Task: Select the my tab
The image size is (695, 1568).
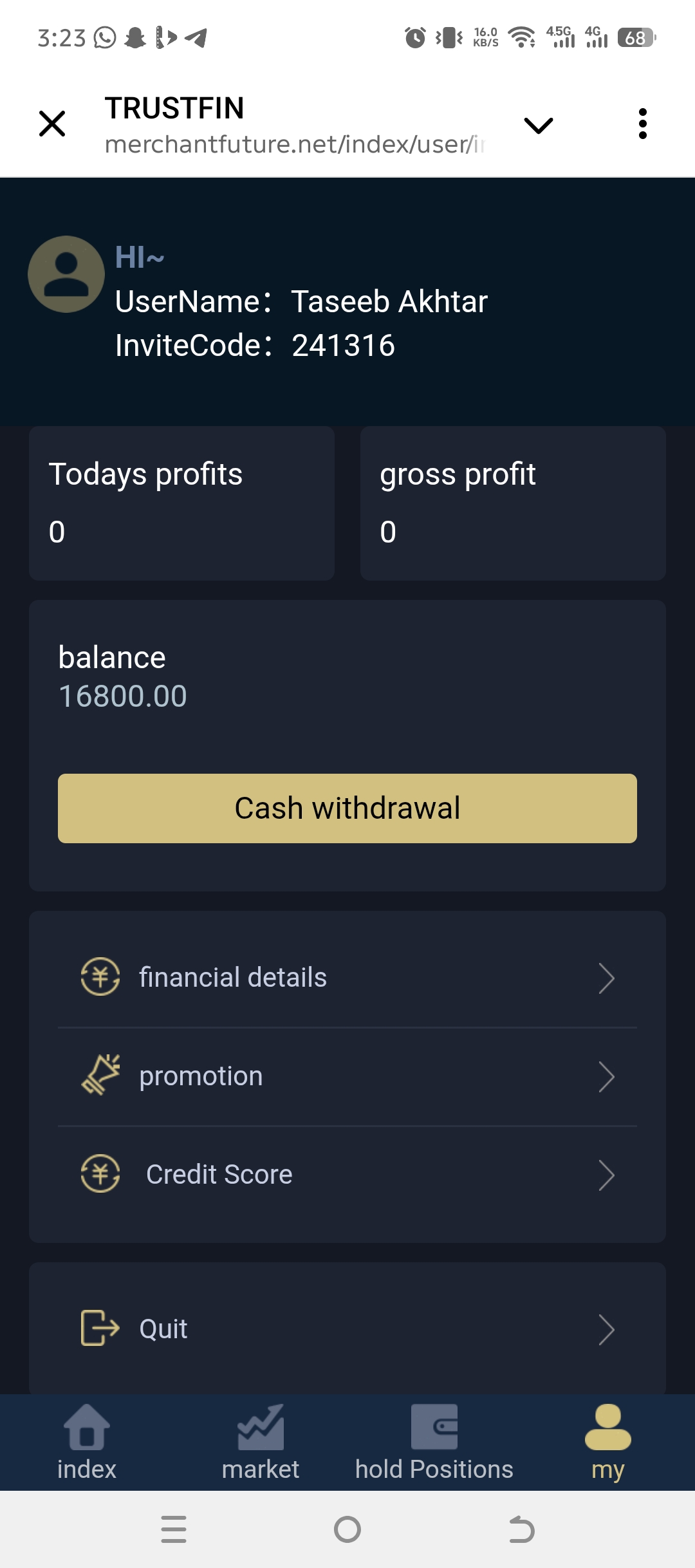Action: [x=608, y=1443]
